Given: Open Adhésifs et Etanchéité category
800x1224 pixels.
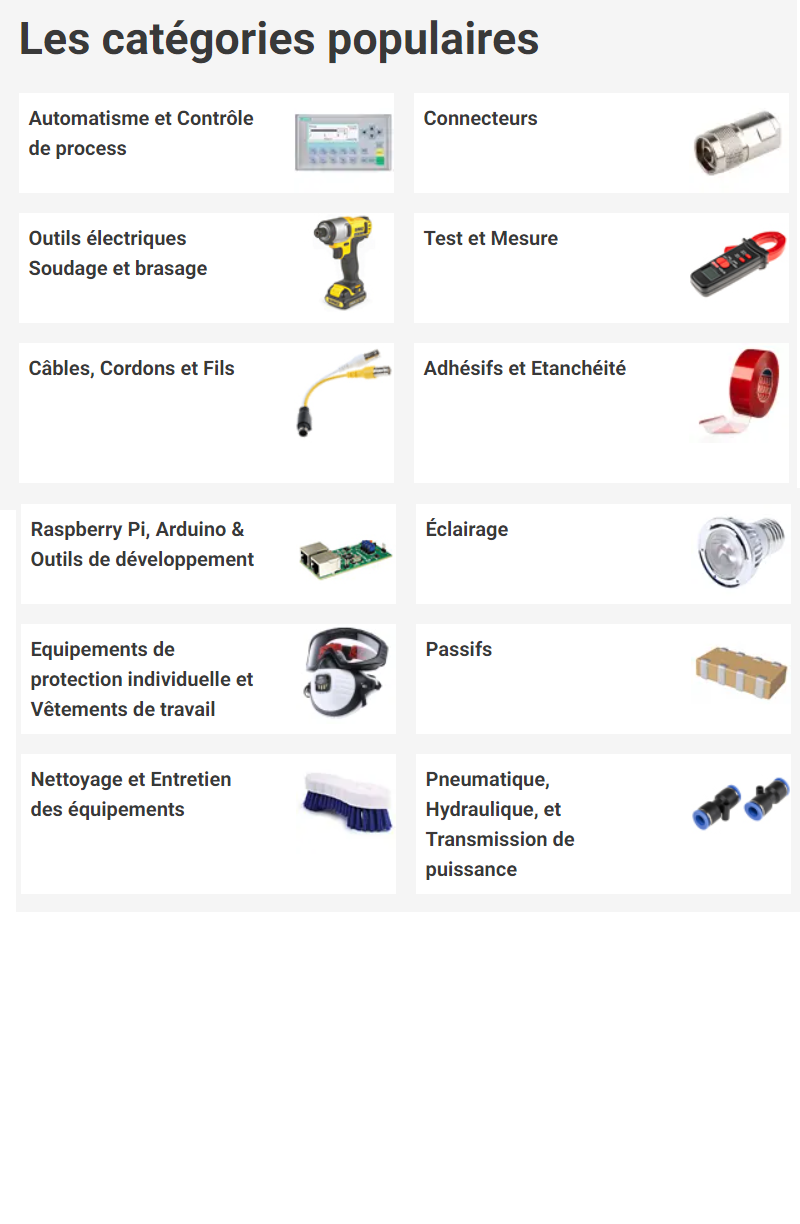Looking at the screenshot, I should click(524, 369).
